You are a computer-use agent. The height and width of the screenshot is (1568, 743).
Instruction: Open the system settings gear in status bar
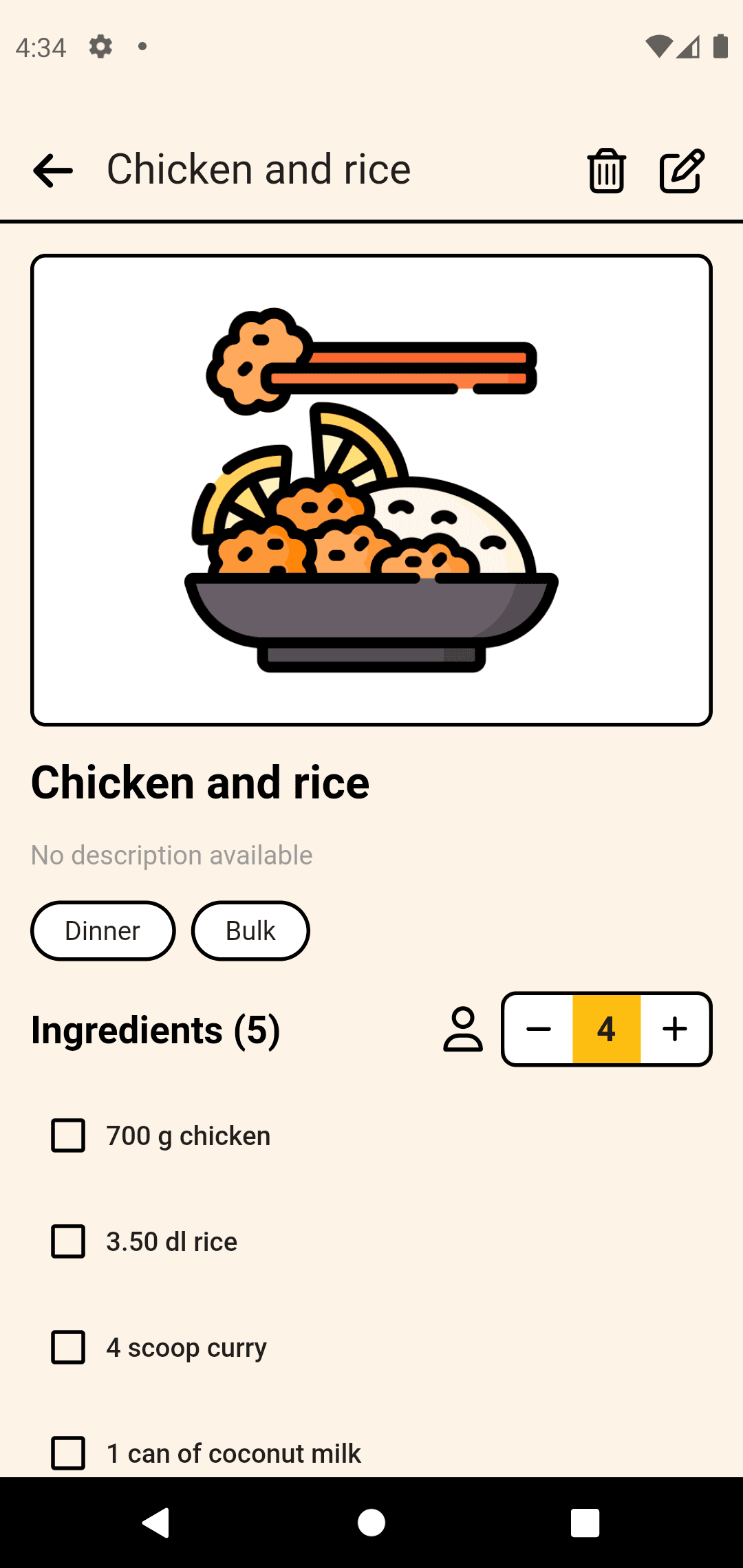[100, 46]
